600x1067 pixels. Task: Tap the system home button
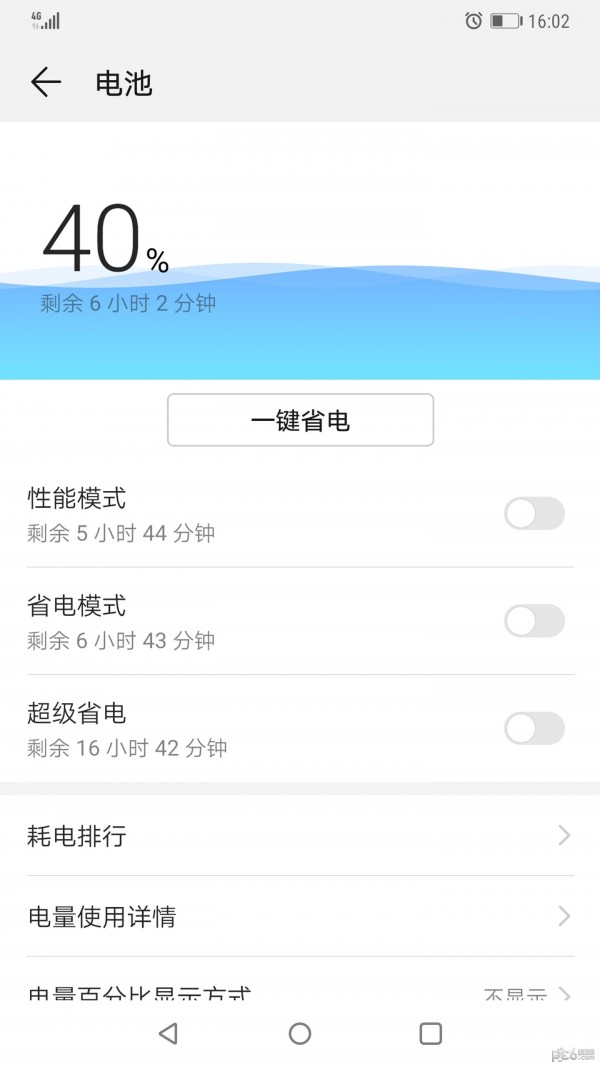[300, 1034]
